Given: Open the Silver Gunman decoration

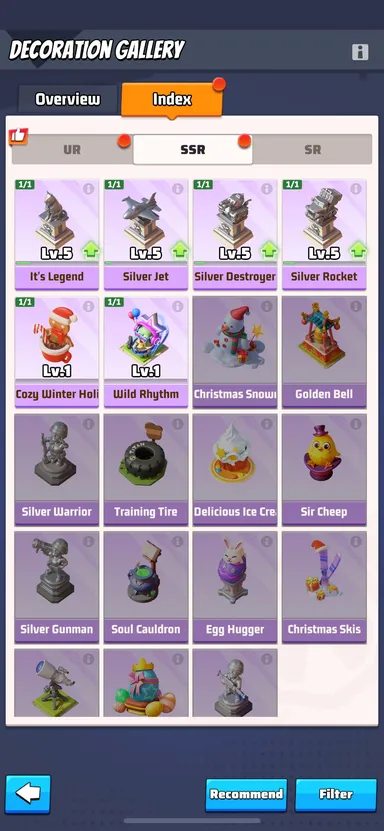Looking at the screenshot, I should coord(57,587).
